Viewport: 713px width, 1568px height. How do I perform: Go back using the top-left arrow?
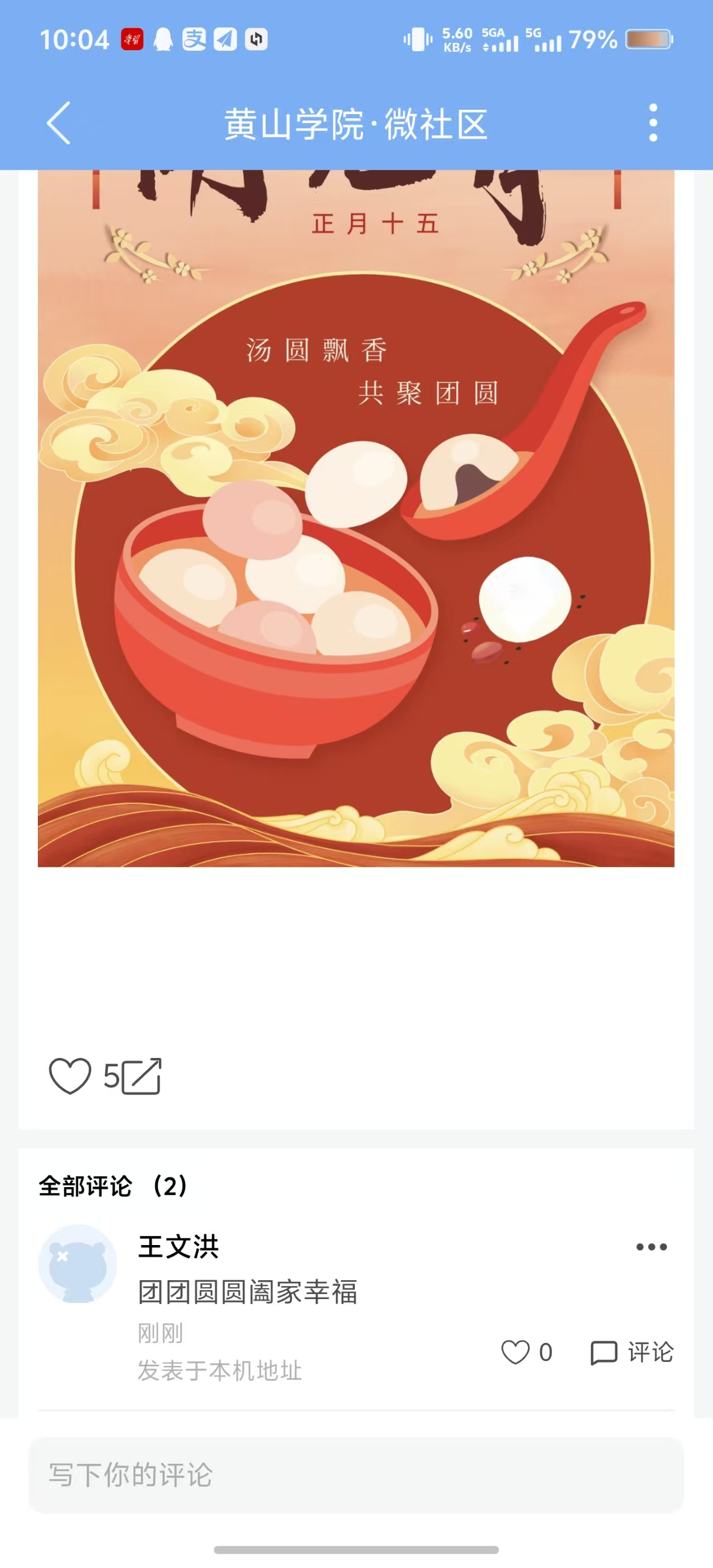pos(59,123)
